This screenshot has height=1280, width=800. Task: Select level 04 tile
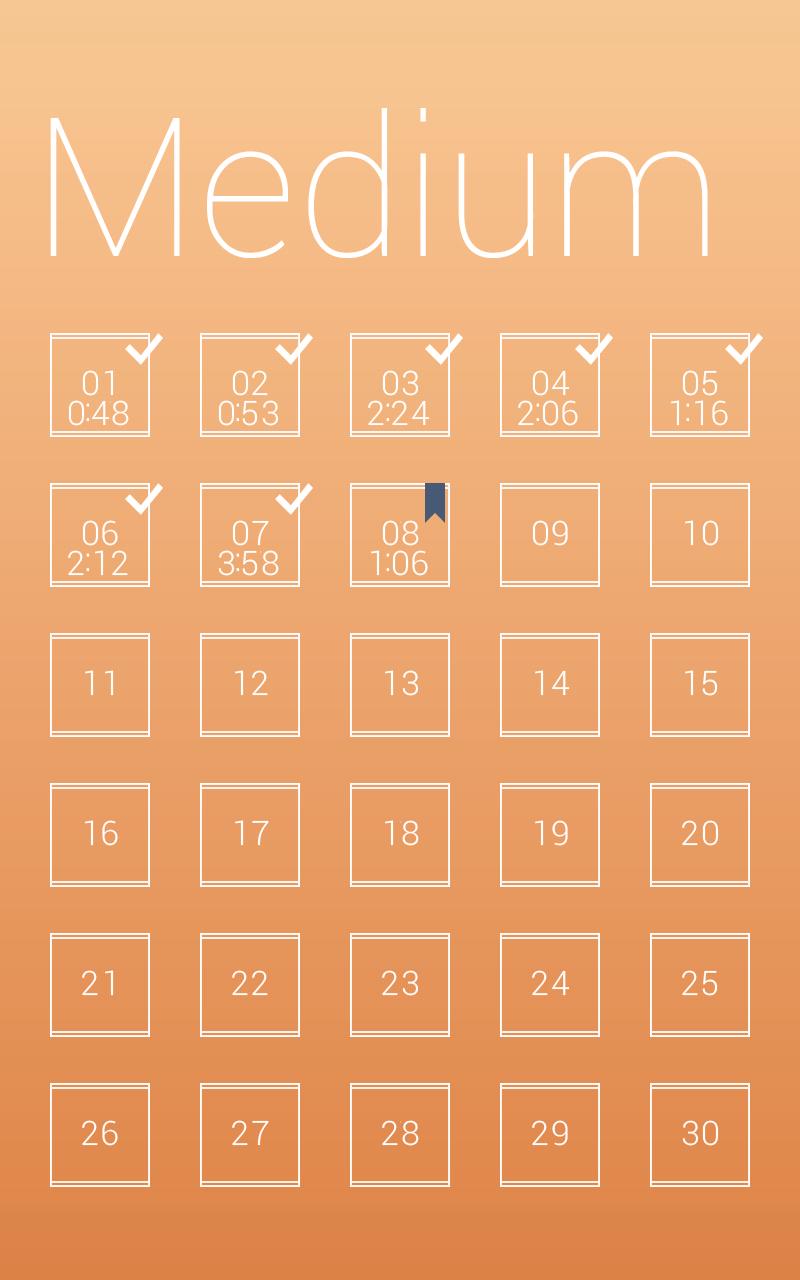(x=550, y=385)
